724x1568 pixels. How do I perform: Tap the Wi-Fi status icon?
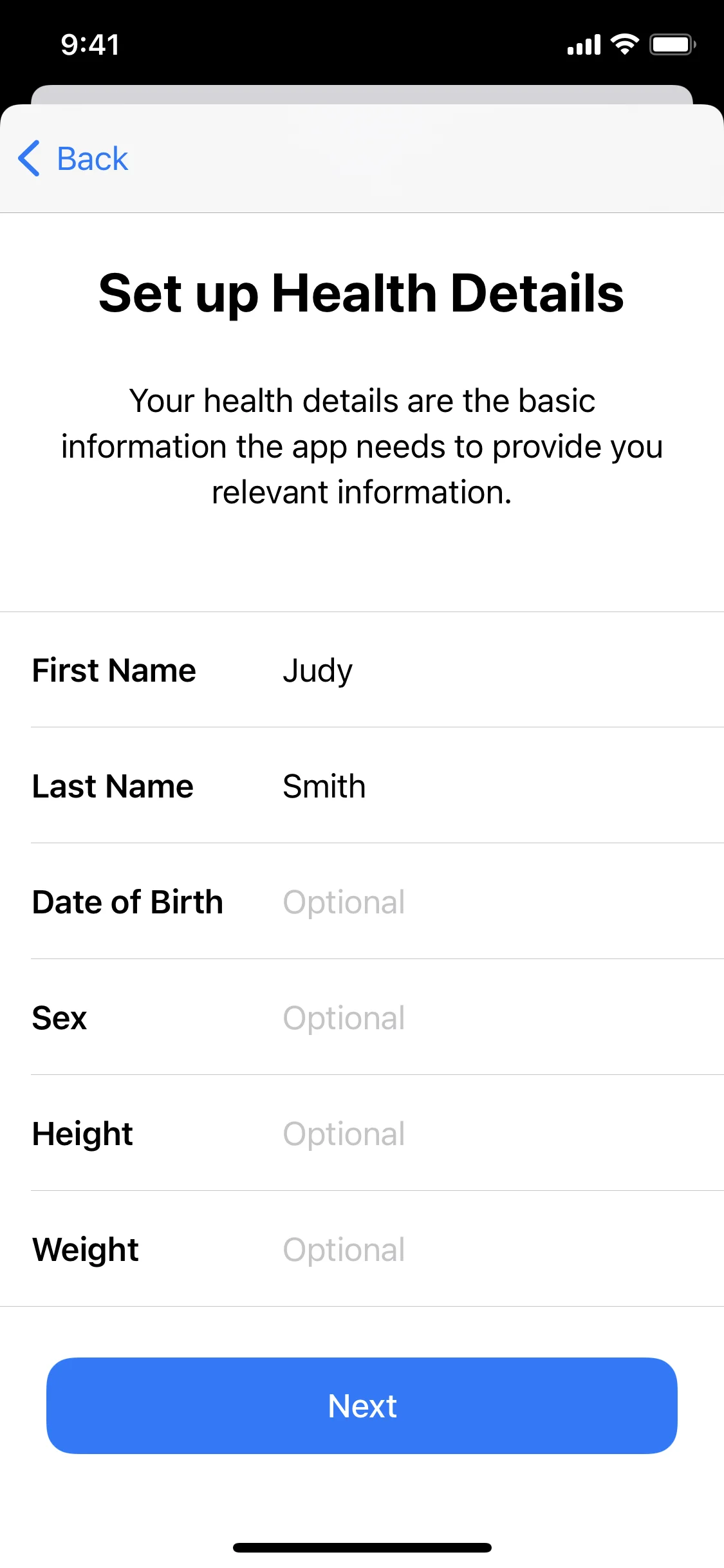click(623, 44)
